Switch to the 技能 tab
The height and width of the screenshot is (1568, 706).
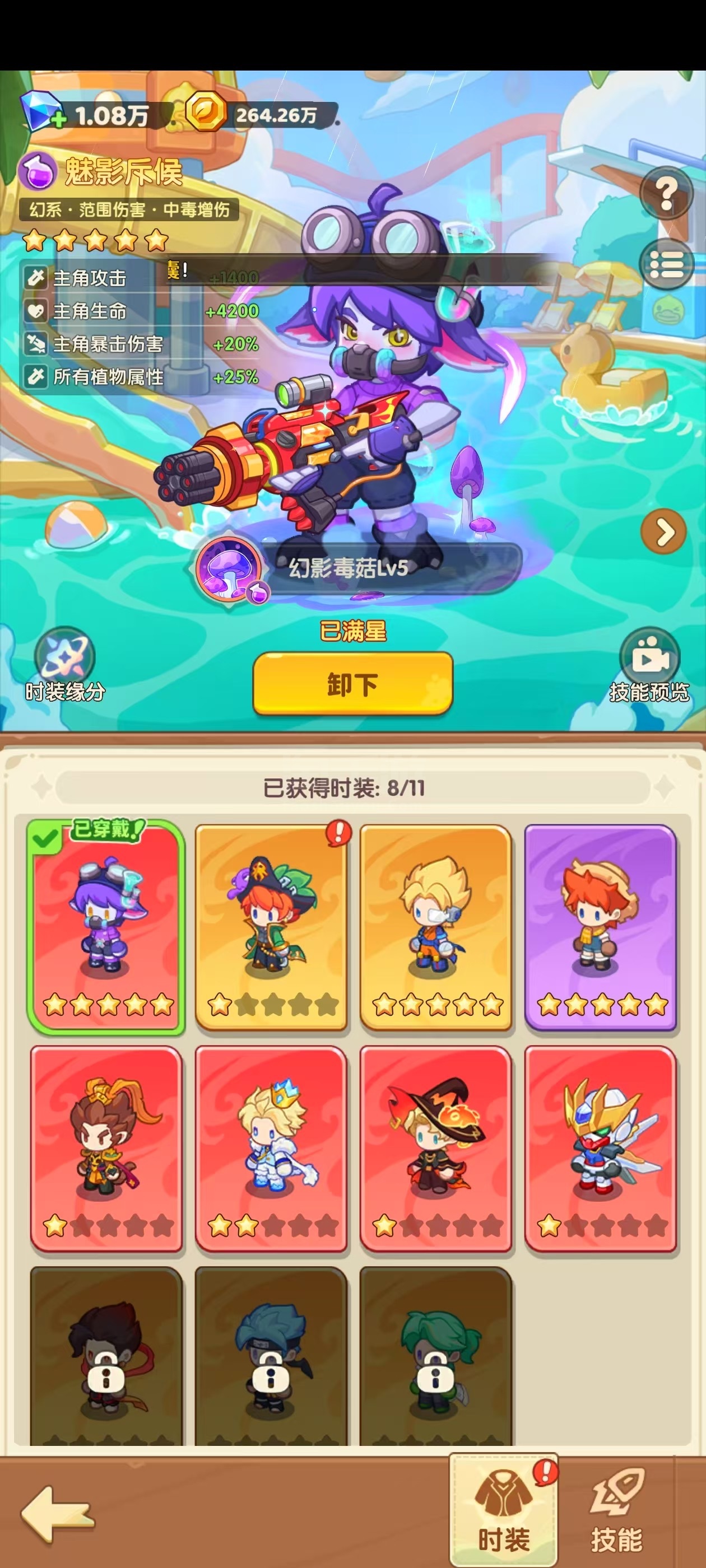[616, 1510]
